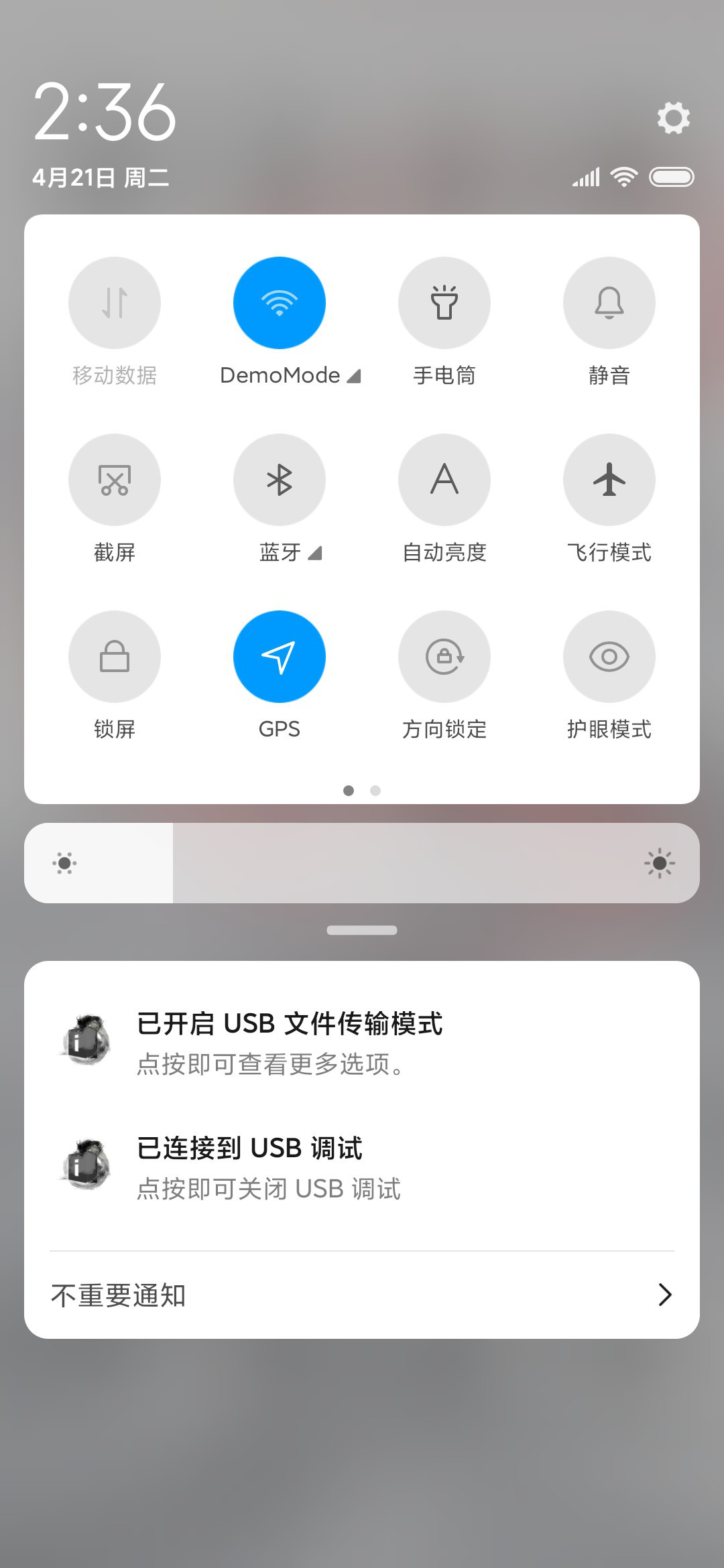Toggle 方向锁定 orientation lock
This screenshot has height=1568, width=724.
click(444, 657)
